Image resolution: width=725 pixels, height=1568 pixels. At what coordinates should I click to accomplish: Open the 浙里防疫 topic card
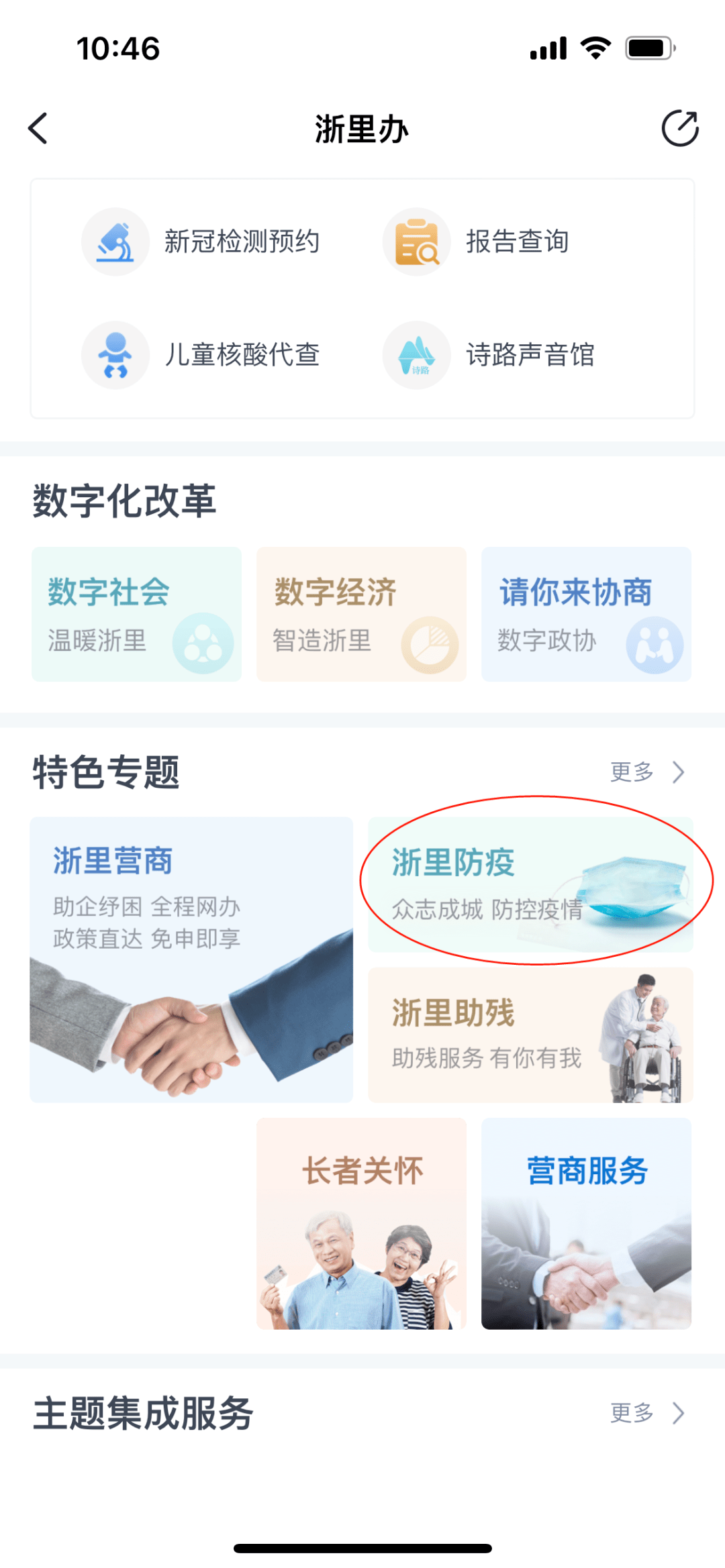pos(530,884)
